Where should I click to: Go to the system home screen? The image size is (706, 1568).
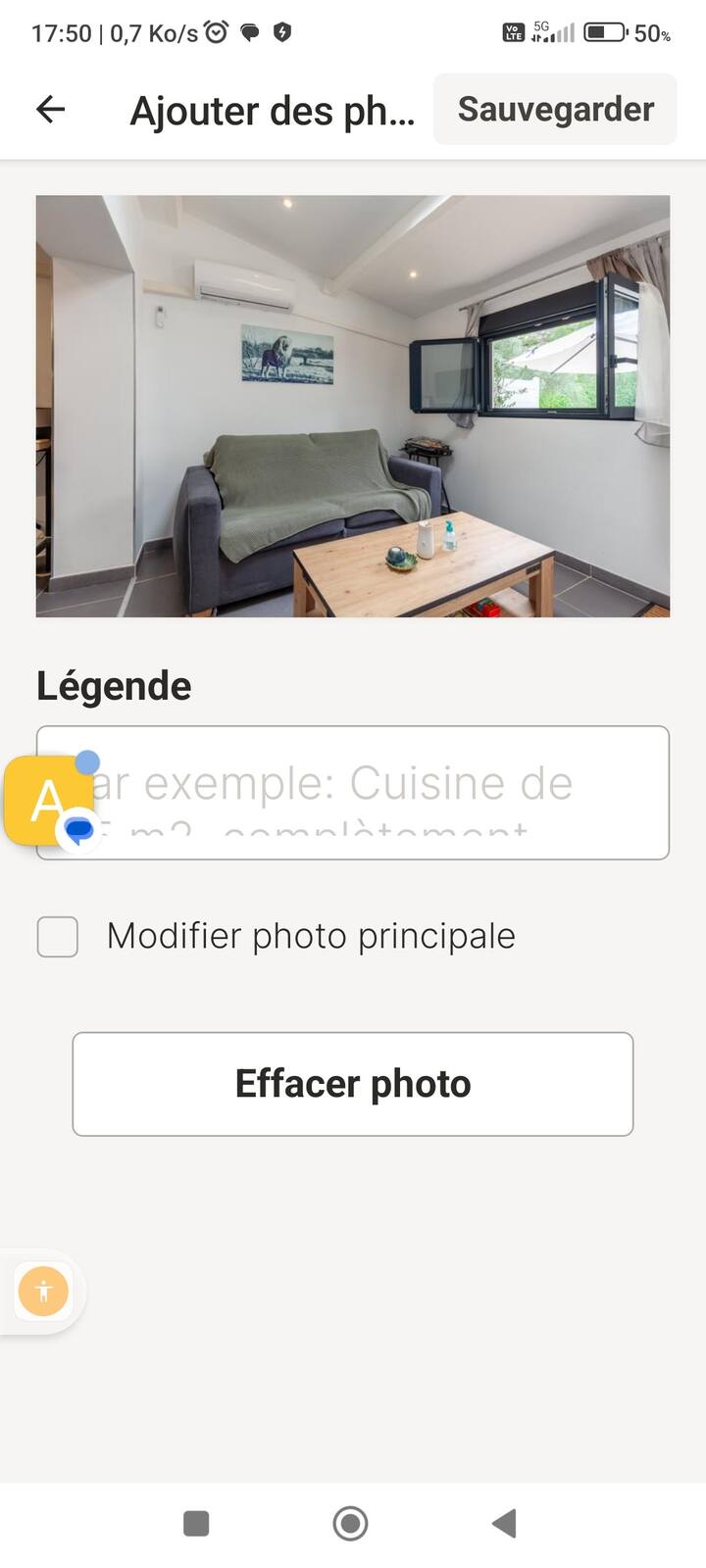coord(350,1523)
